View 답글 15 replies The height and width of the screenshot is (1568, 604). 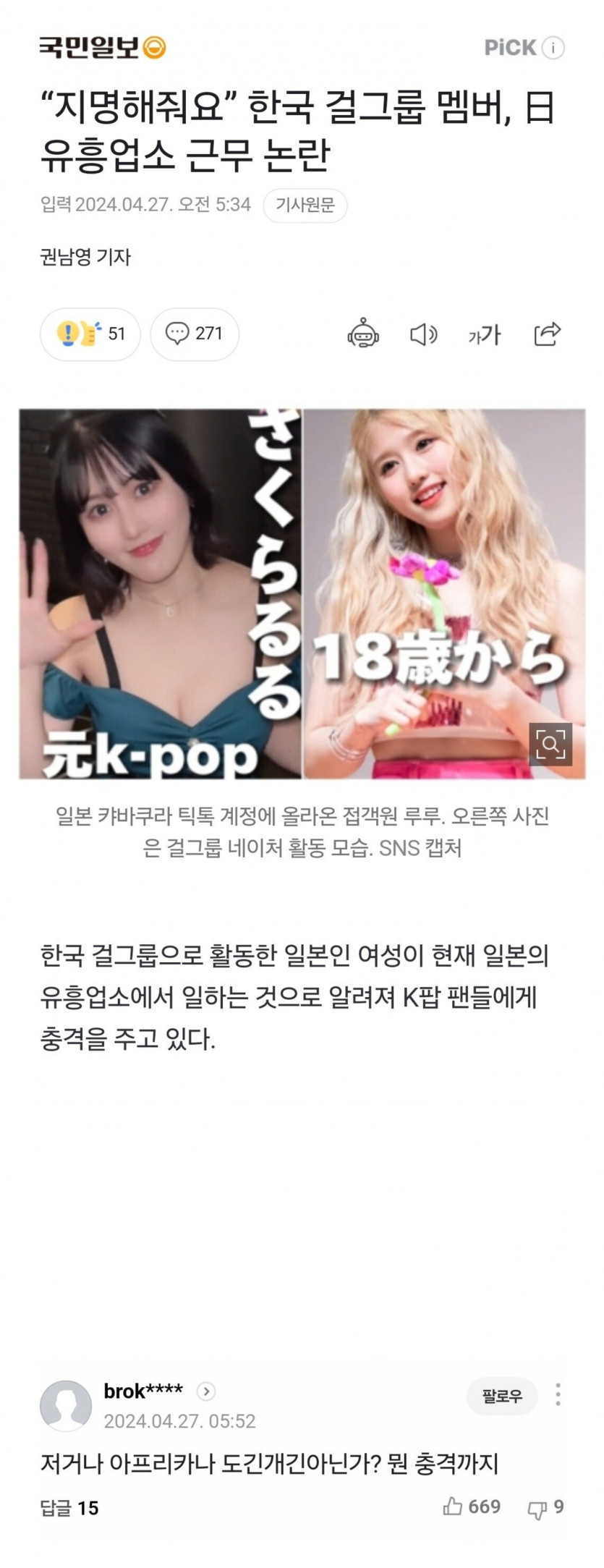tap(69, 1508)
